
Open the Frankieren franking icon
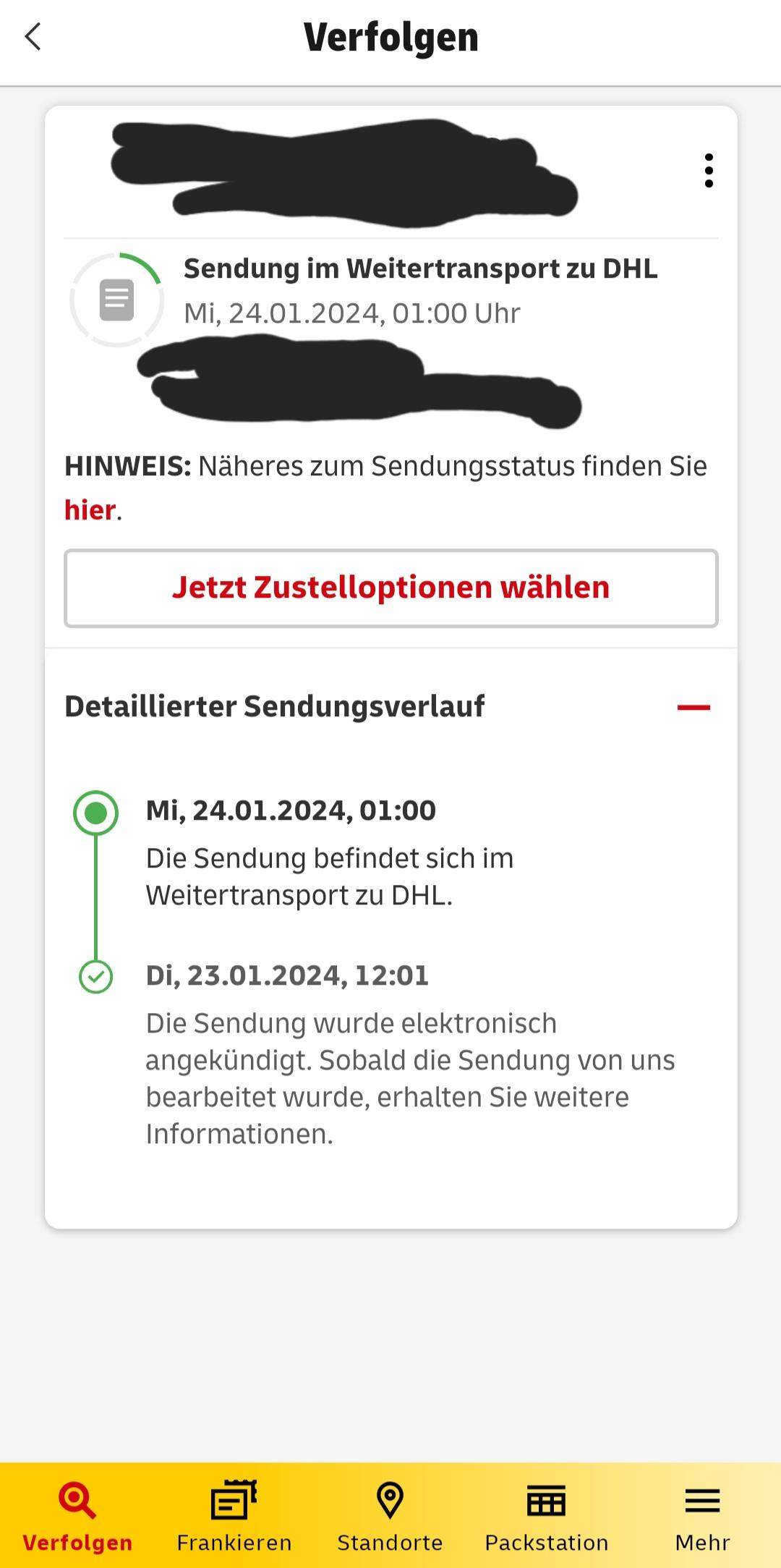pyautogui.click(x=234, y=1496)
